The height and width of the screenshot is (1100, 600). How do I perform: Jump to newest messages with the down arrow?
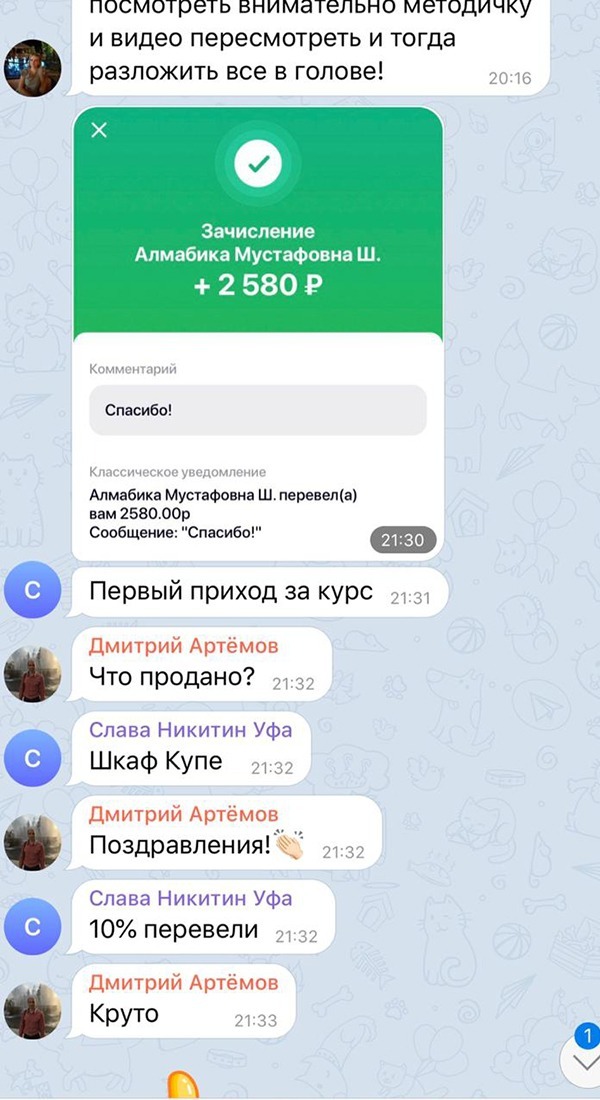[x=582, y=1063]
